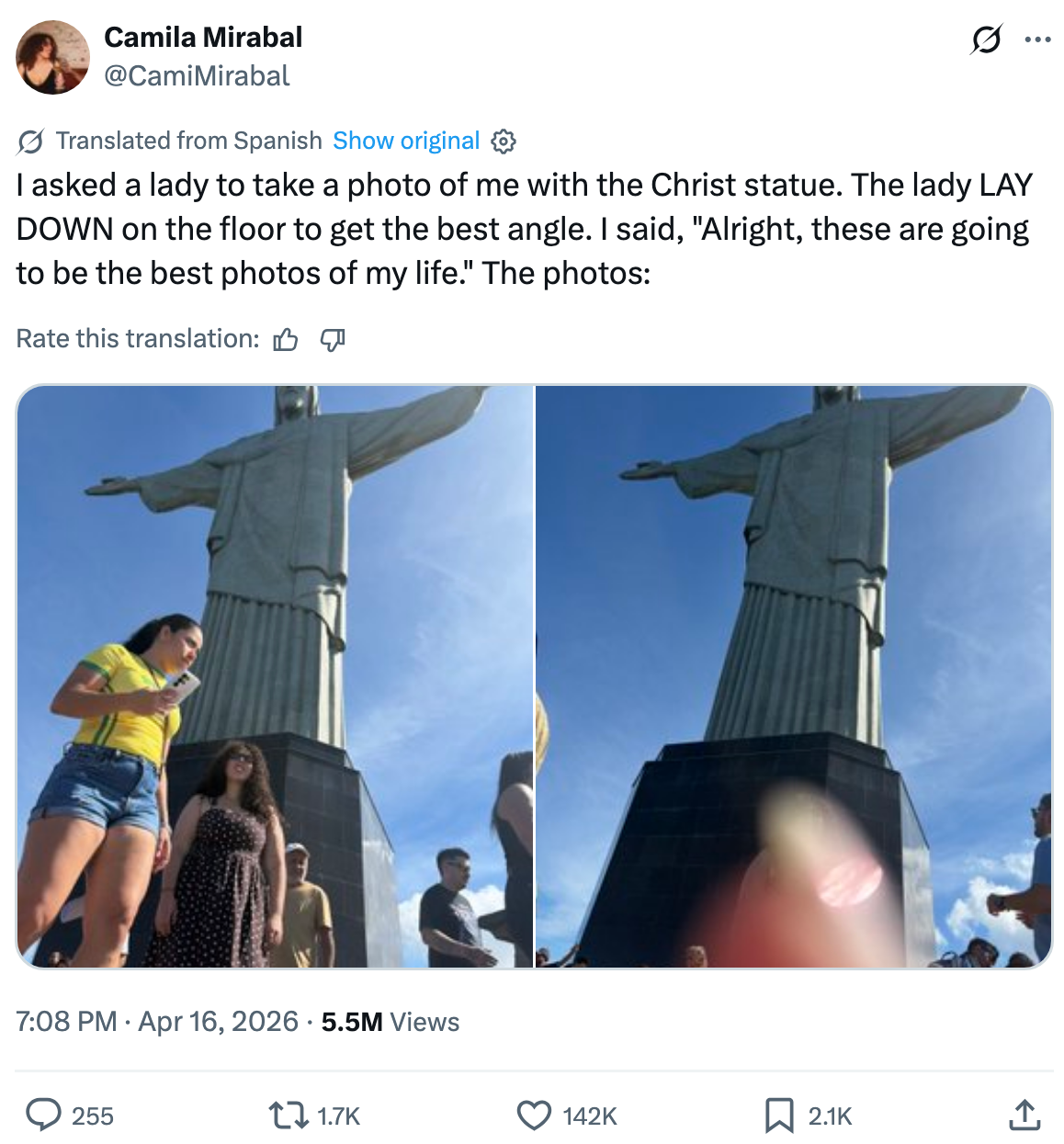The image size is (1064, 1144).
Task: Bookmark this post
Action: [x=779, y=1116]
